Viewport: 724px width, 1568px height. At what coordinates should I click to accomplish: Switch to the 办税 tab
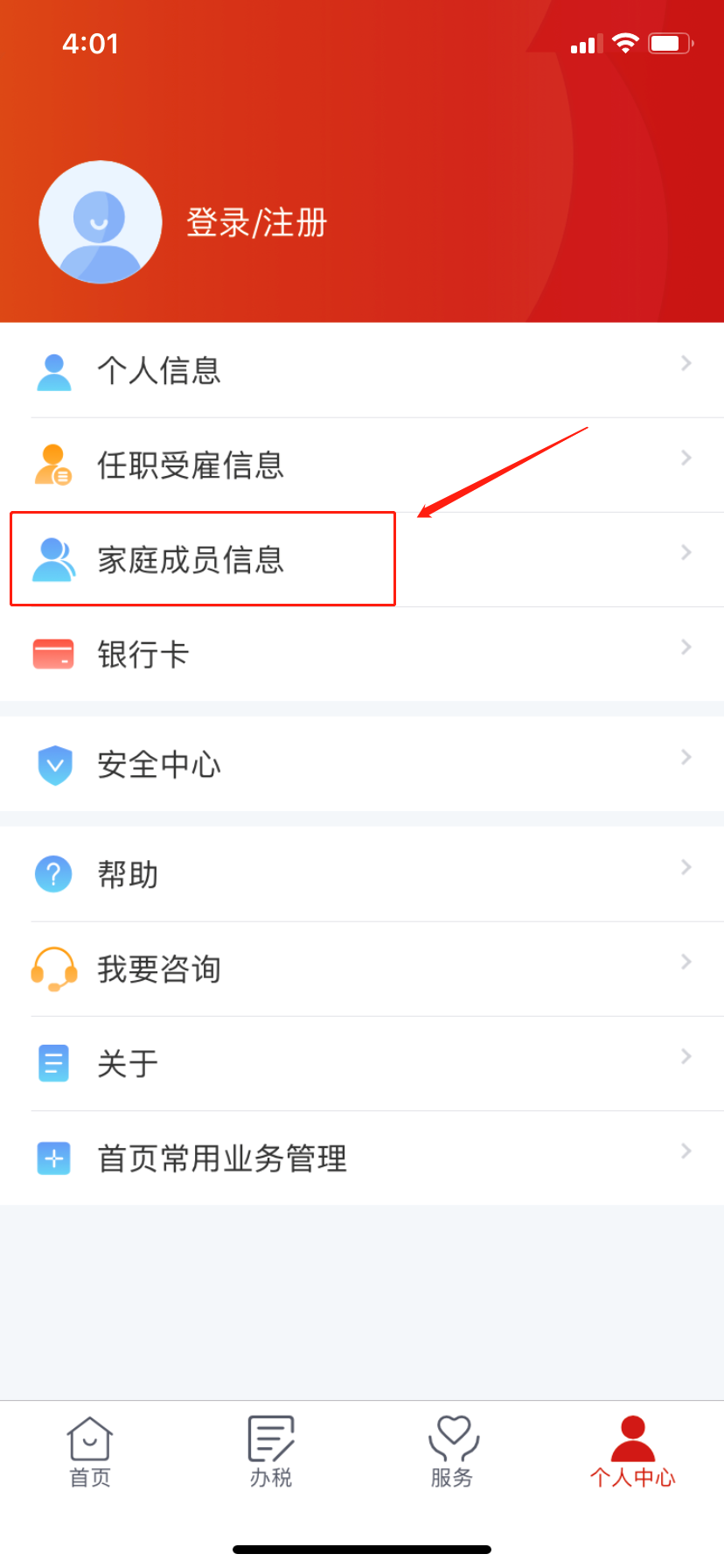click(x=271, y=1452)
